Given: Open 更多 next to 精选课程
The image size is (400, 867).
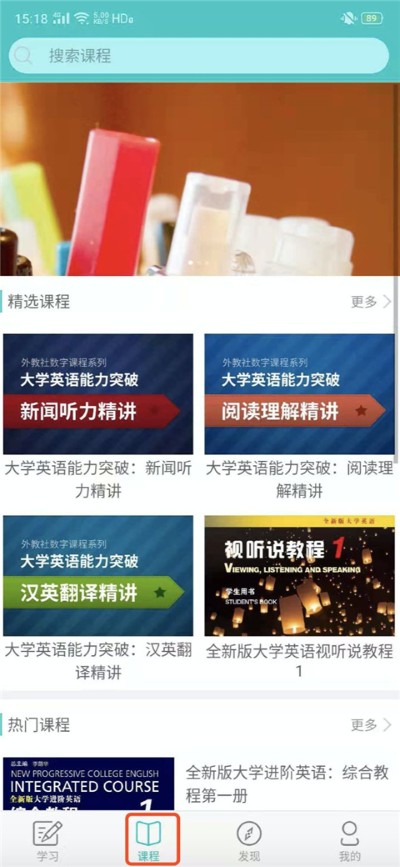Looking at the screenshot, I should 371,302.
